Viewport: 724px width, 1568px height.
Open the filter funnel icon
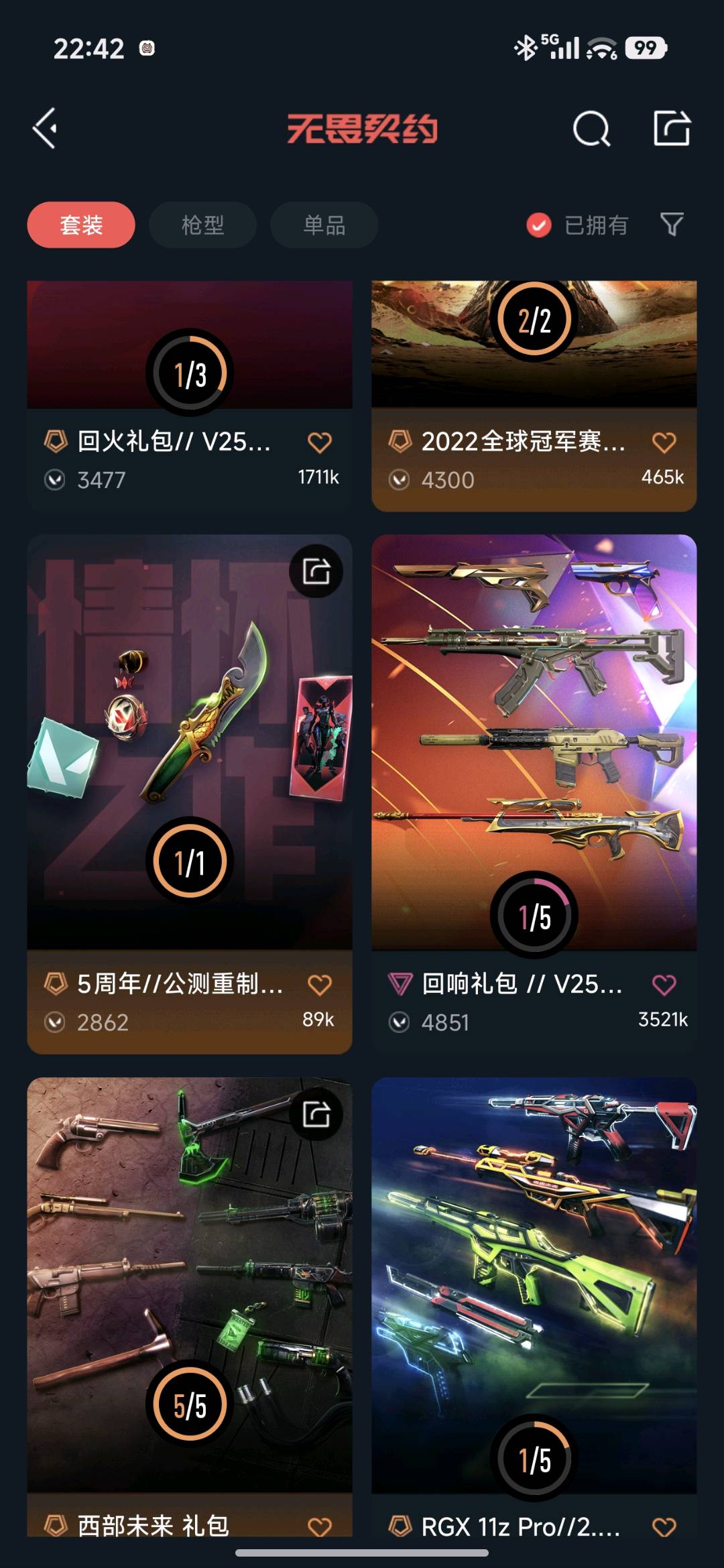point(672,225)
